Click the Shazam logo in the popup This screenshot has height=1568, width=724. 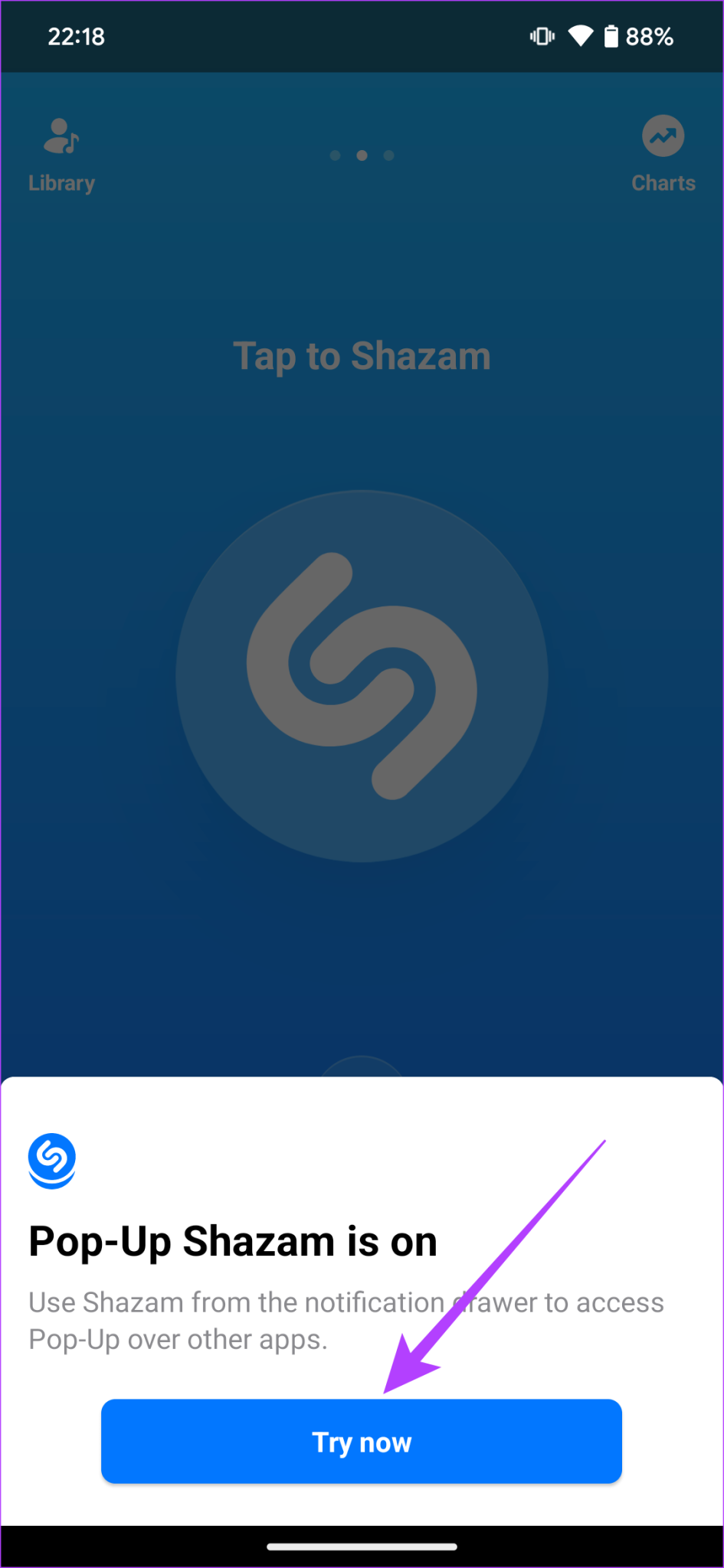[x=51, y=1160]
